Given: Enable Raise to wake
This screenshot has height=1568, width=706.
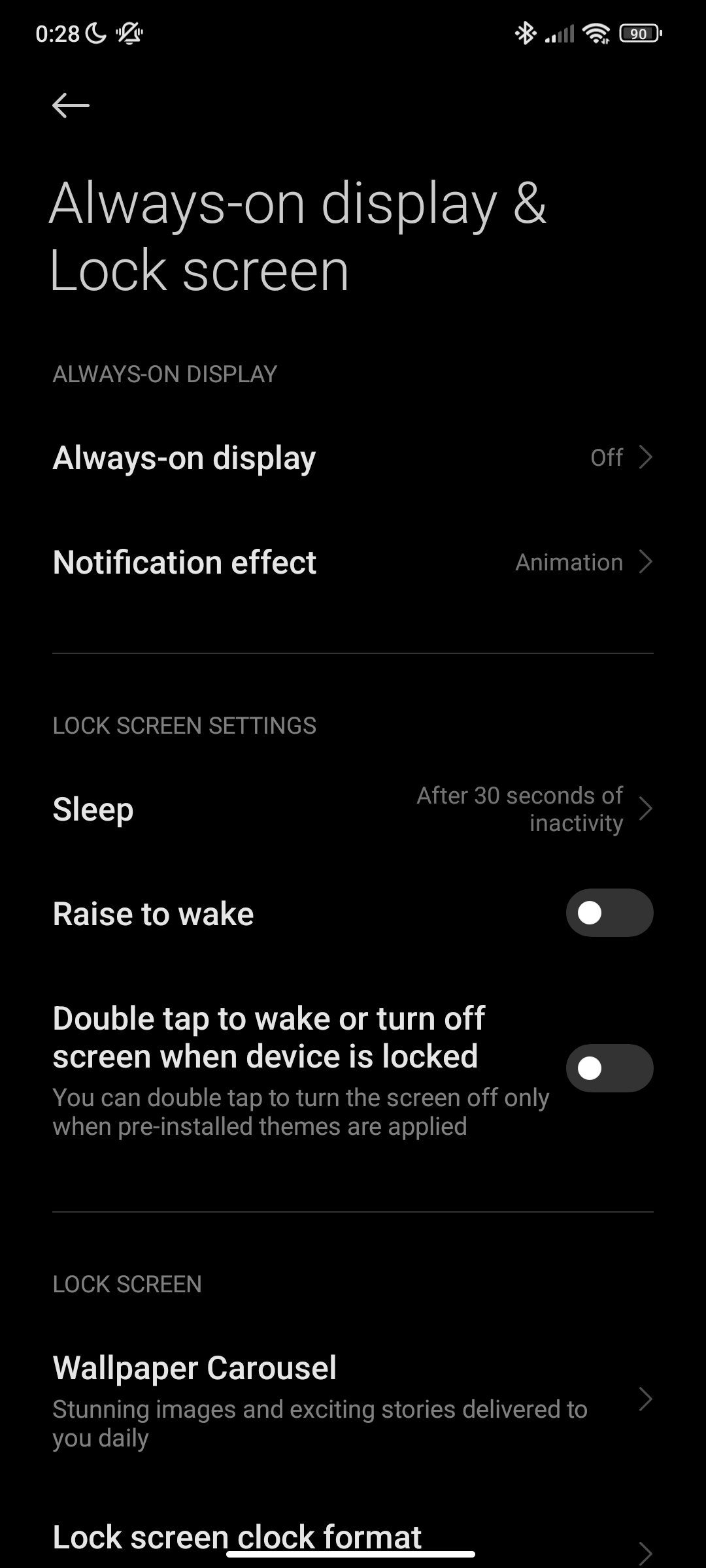Looking at the screenshot, I should pos(609,913).
